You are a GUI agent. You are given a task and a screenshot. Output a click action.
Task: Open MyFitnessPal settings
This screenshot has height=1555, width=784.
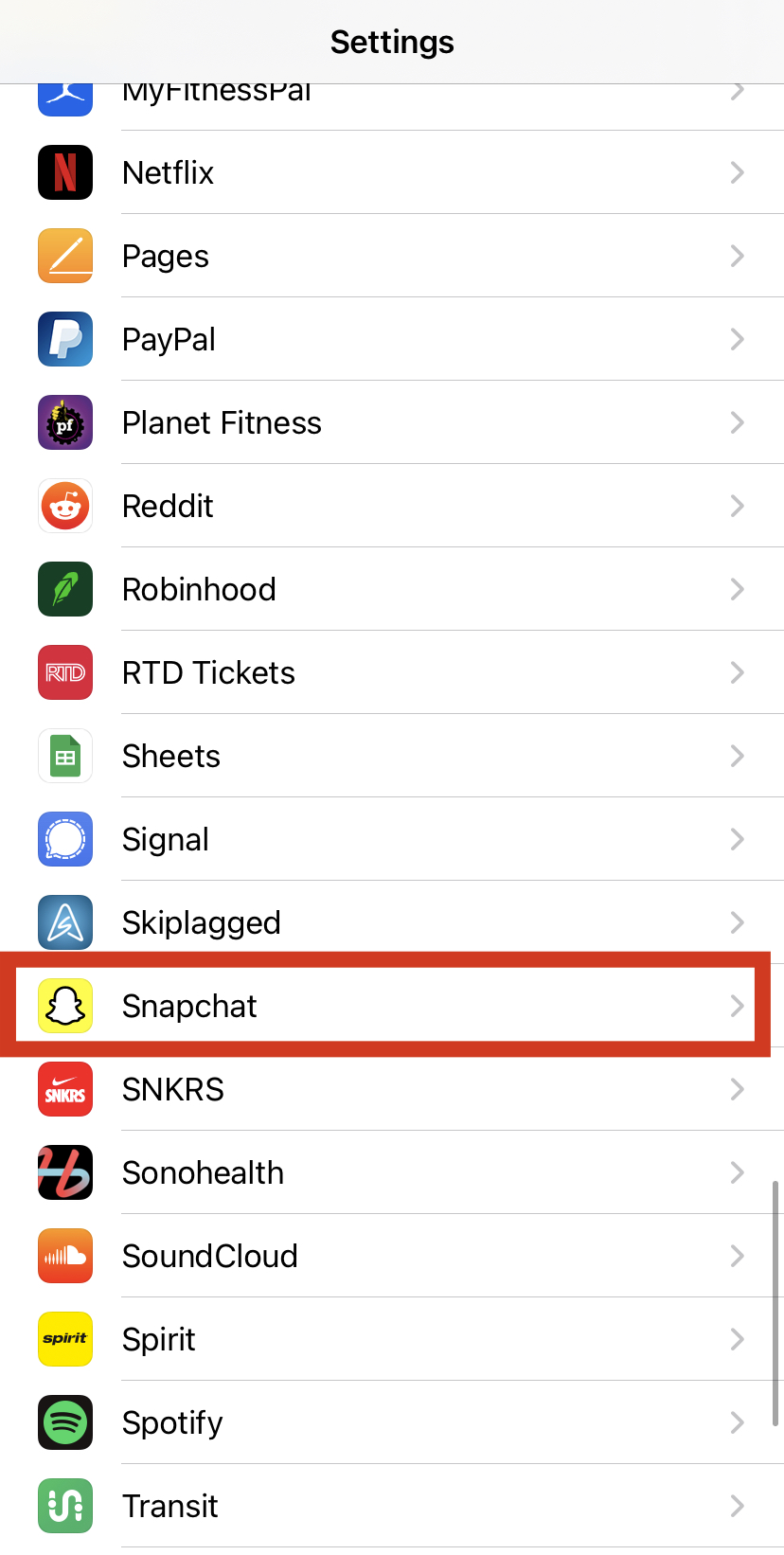tap(392, 98)
